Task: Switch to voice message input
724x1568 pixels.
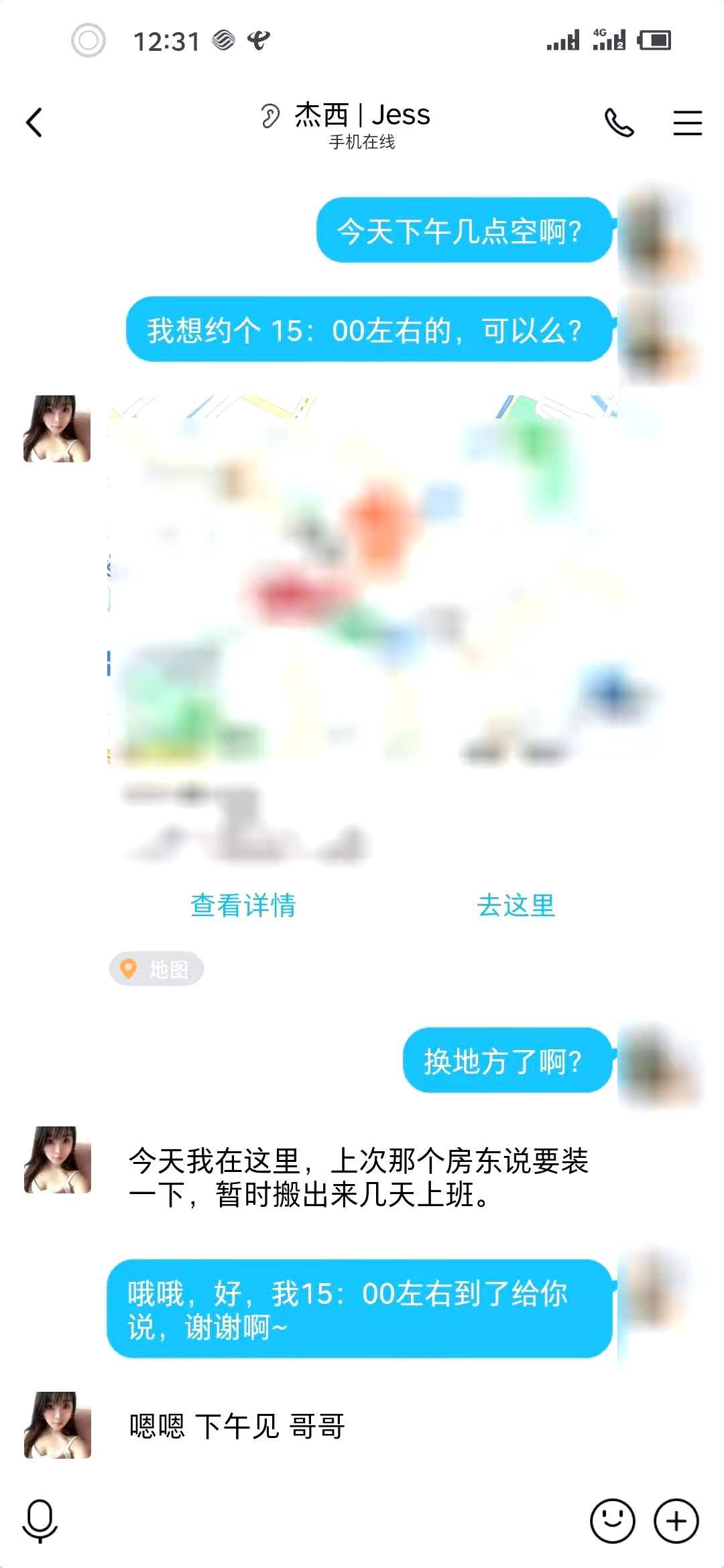Action: [40, 1521]
